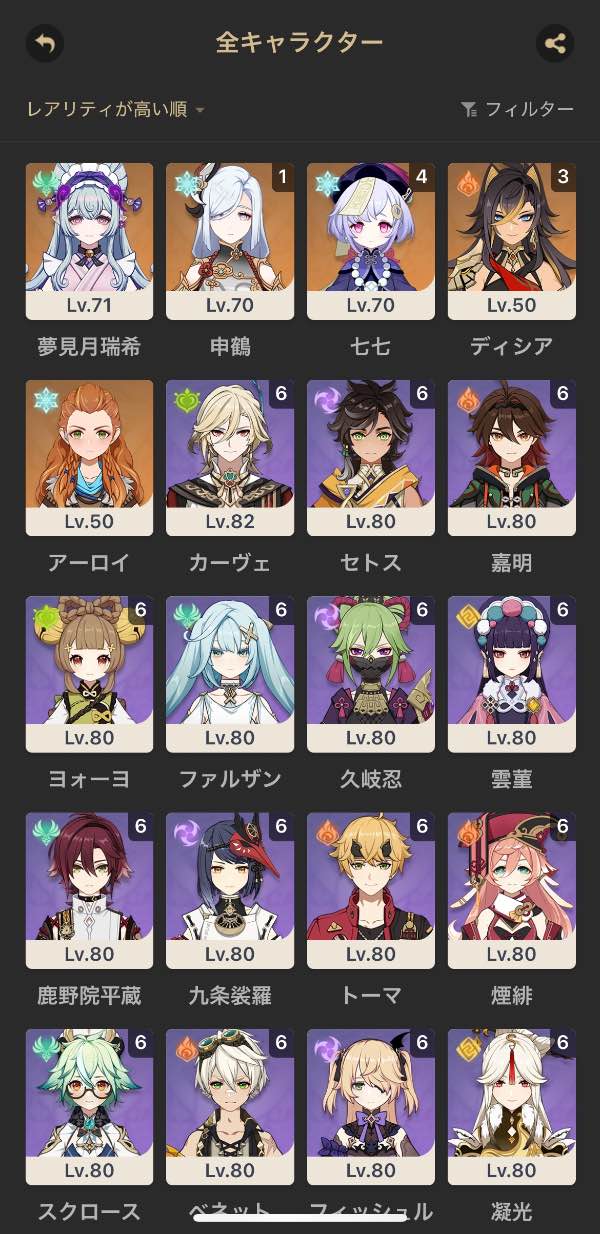
Task: Go back using the arrow icon
Action: pyautogui.click(x=44, y=43)
